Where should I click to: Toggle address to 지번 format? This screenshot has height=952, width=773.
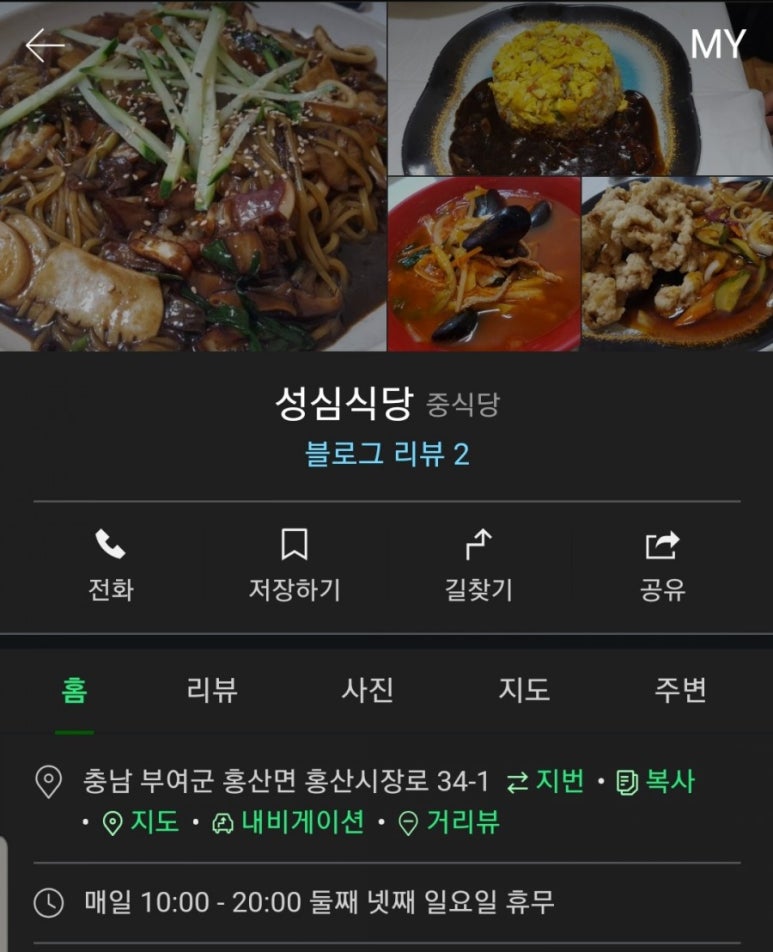coord(546,781)
